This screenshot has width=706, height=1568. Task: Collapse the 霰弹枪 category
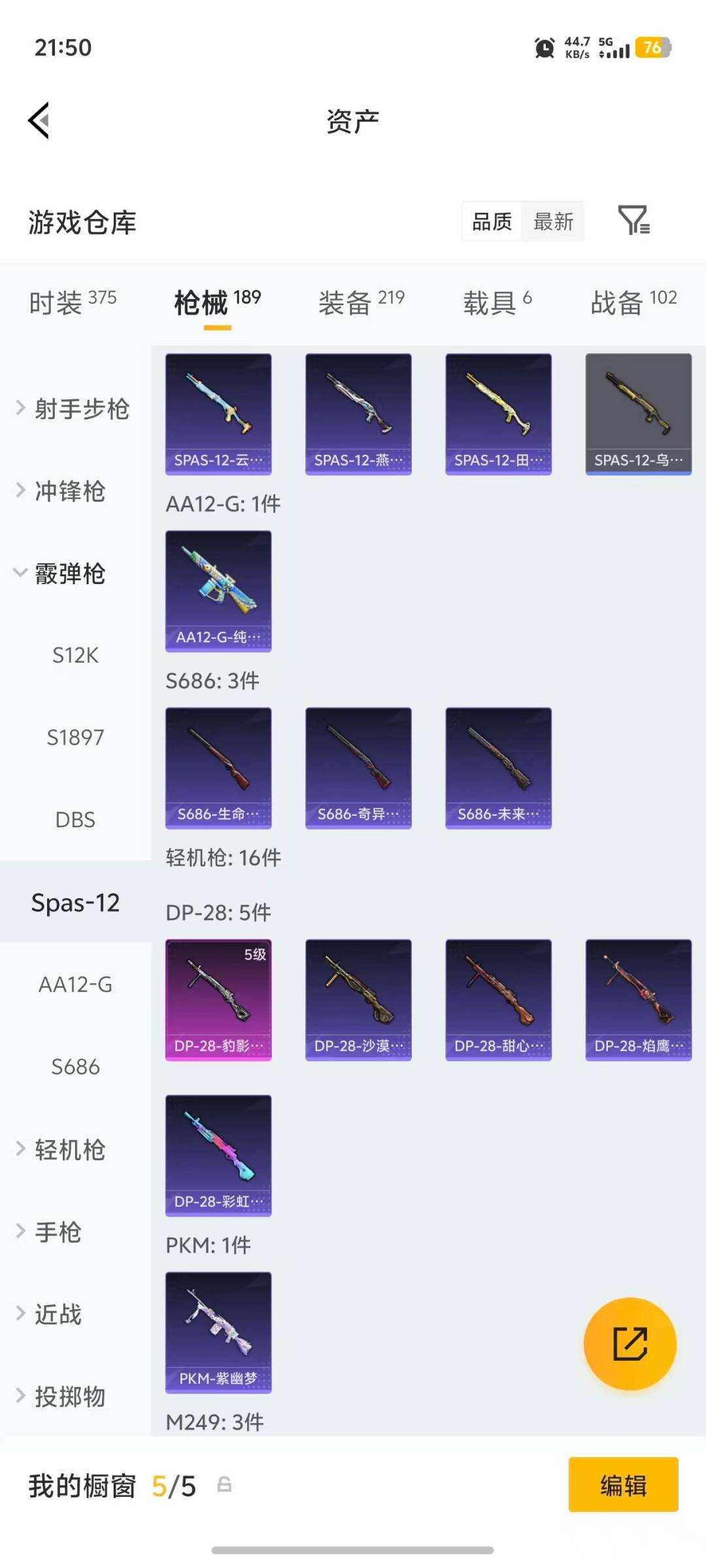point(69,573)
